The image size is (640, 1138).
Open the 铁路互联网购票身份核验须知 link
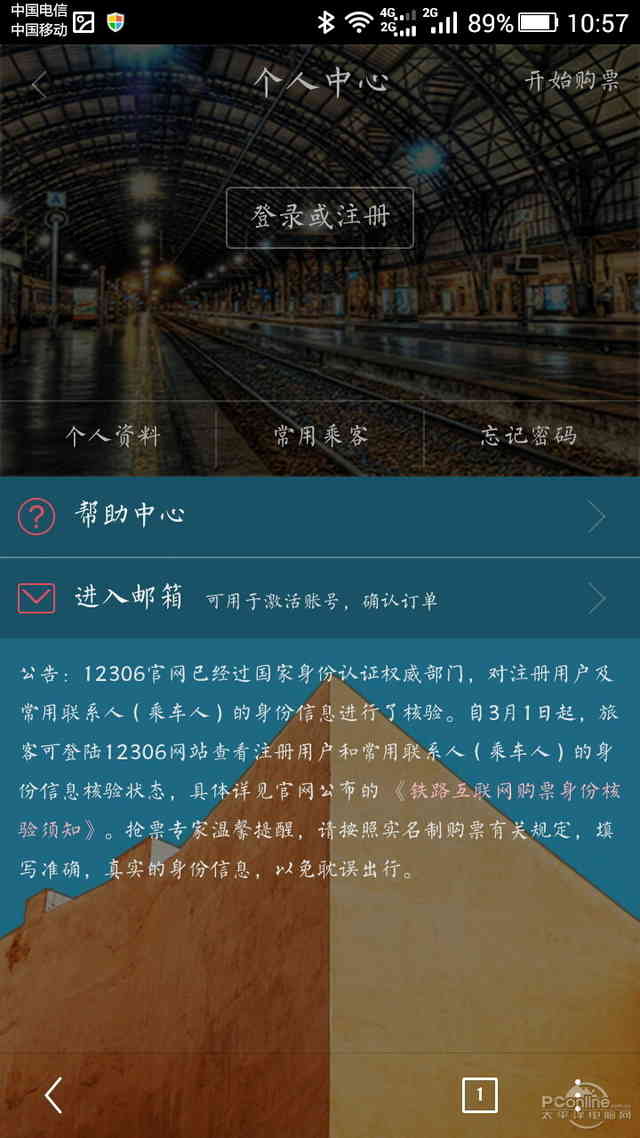(x=498, y=791)
